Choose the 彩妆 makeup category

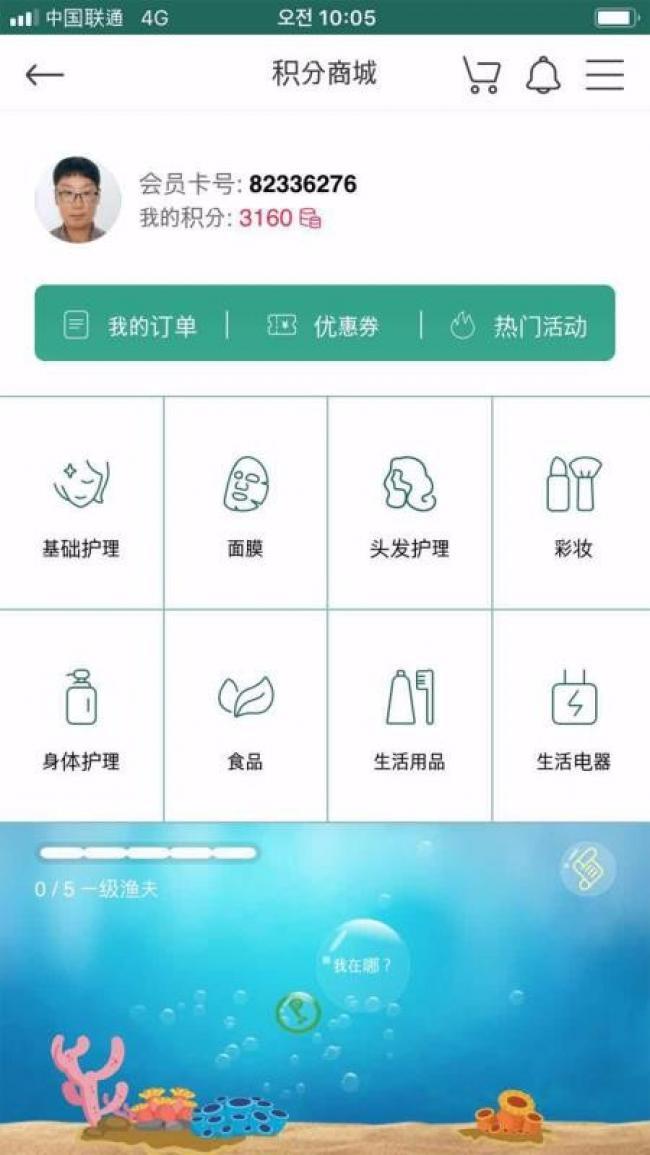point(573,503)
